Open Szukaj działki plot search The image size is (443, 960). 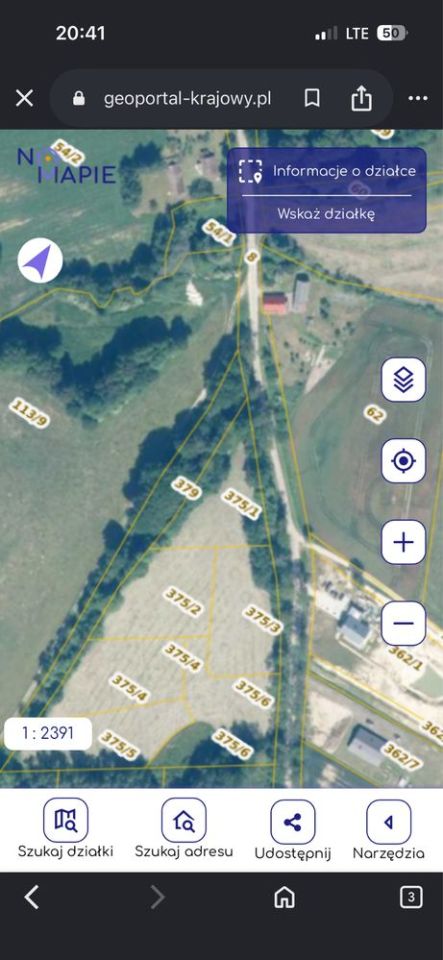(65, 829)
